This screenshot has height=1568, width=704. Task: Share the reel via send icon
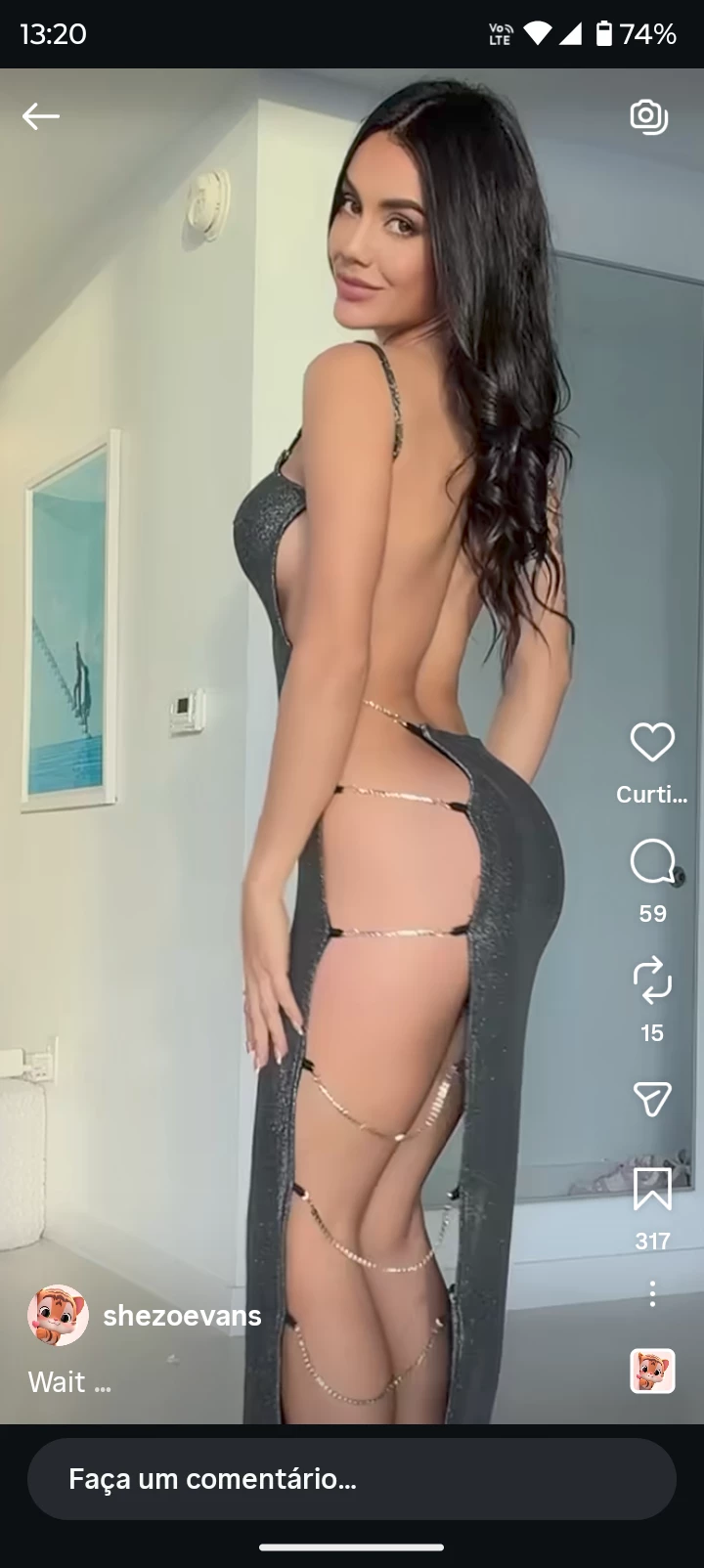point(652,1099)
